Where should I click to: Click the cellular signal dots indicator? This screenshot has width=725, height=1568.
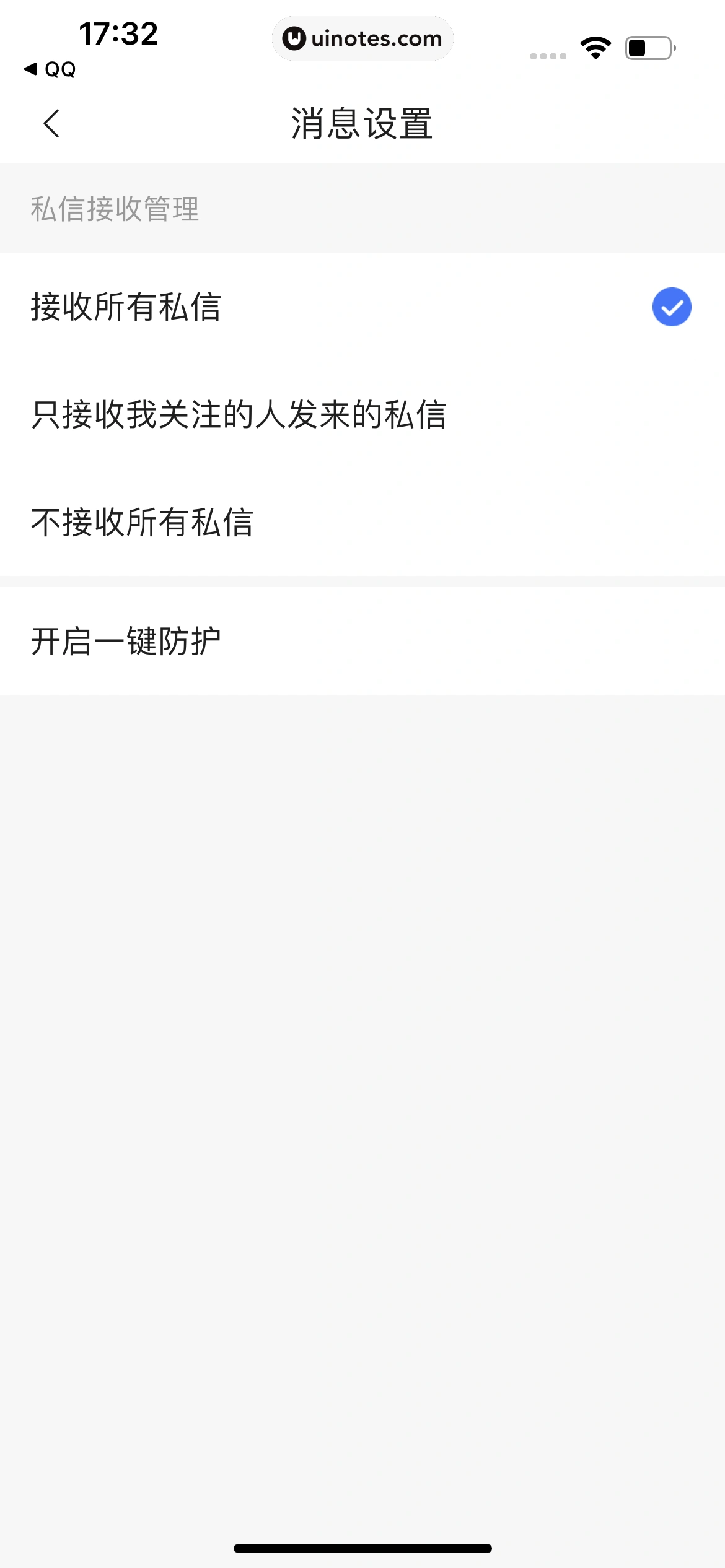pos(547,56)
